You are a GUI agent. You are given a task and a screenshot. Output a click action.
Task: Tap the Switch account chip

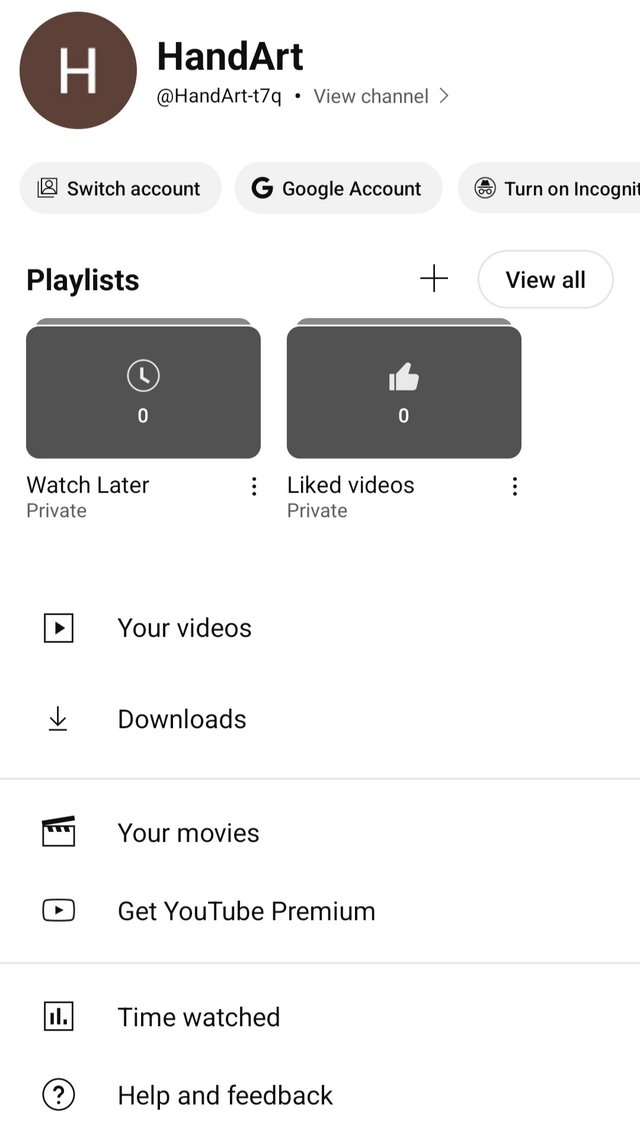[x=120, y=188]
